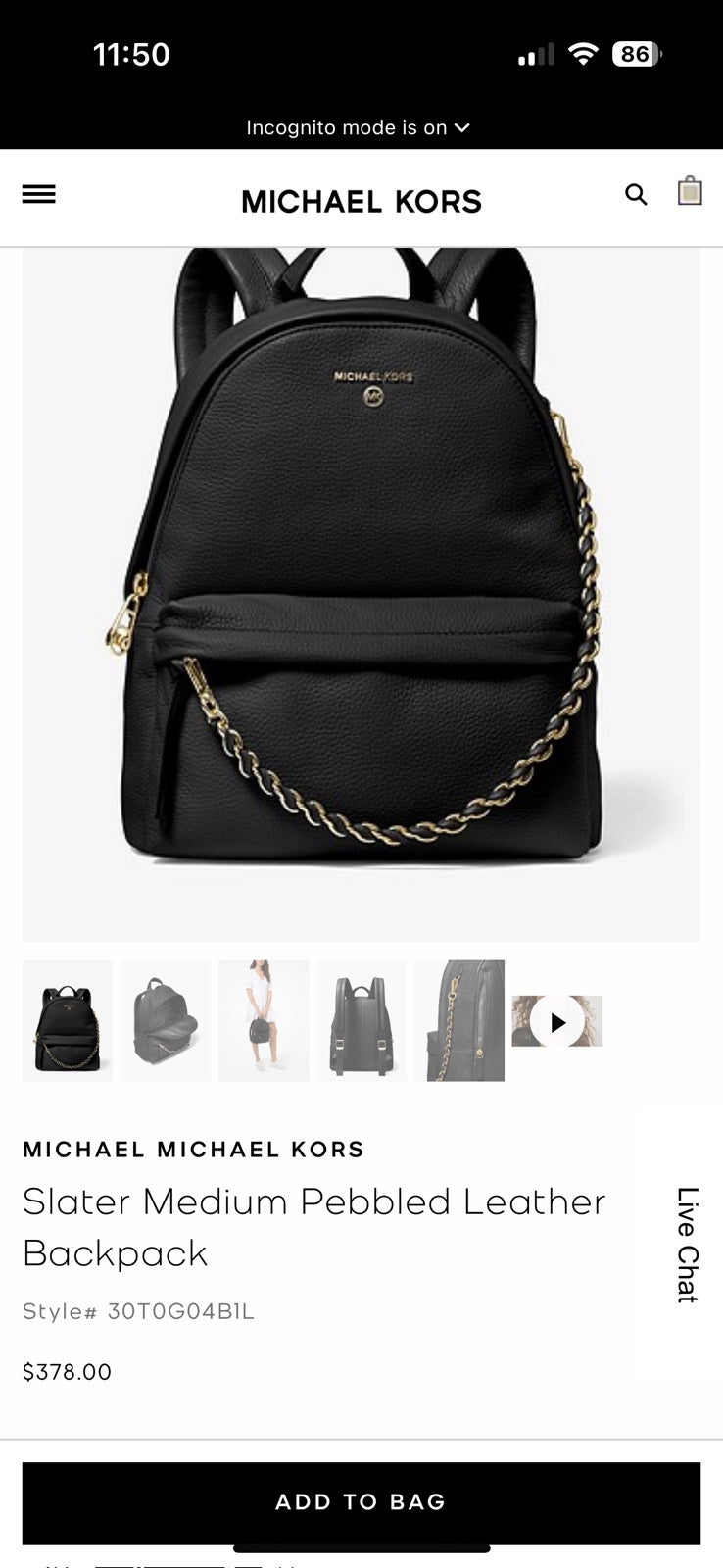Image resolution: width=723 pixels, height=1568 pixels.
Task: Play the product video
Action: (557, 1021)
